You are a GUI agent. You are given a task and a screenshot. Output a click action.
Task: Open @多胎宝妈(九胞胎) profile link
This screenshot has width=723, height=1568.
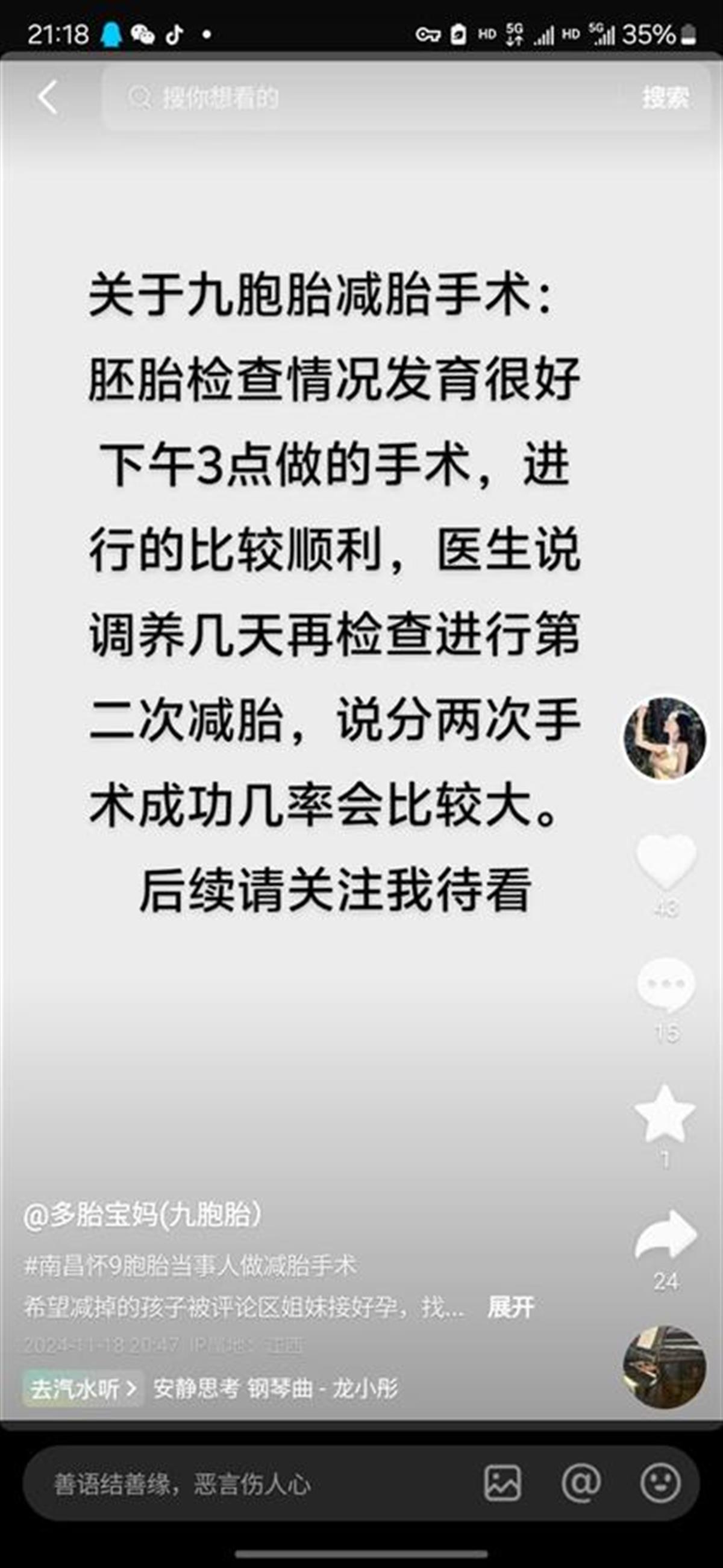(x=142, y=1215)
